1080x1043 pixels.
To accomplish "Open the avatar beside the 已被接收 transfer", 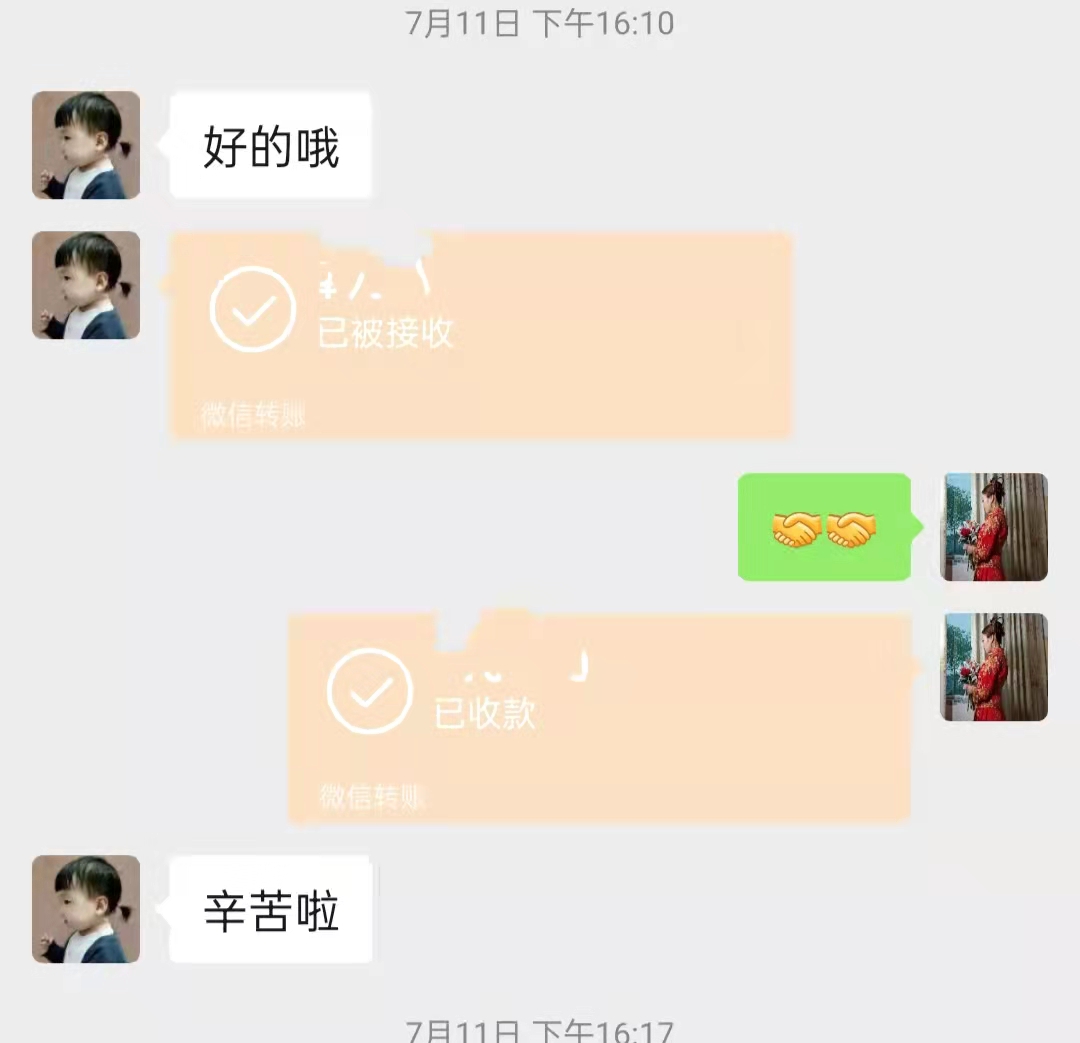I will [x=86, y=285].
